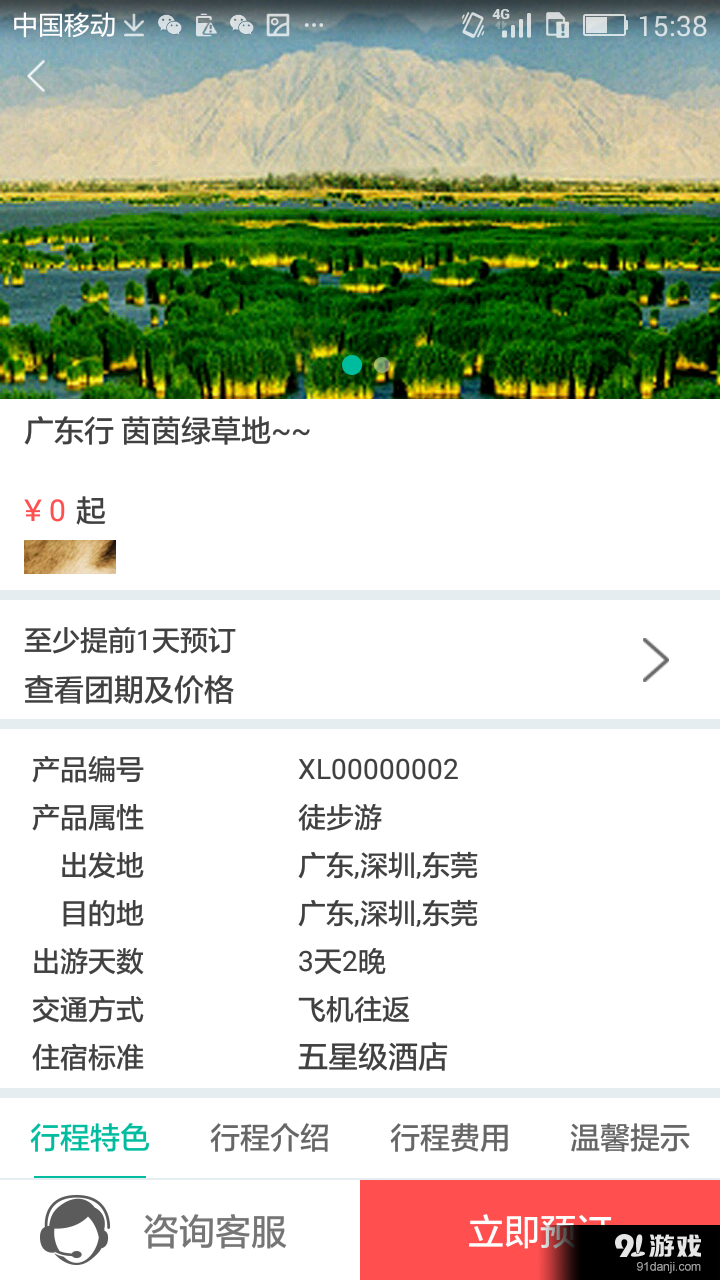This screenshot has width=720, height=1280.
Task: Select the second carousel page dot
Action: tap(381, 365)
